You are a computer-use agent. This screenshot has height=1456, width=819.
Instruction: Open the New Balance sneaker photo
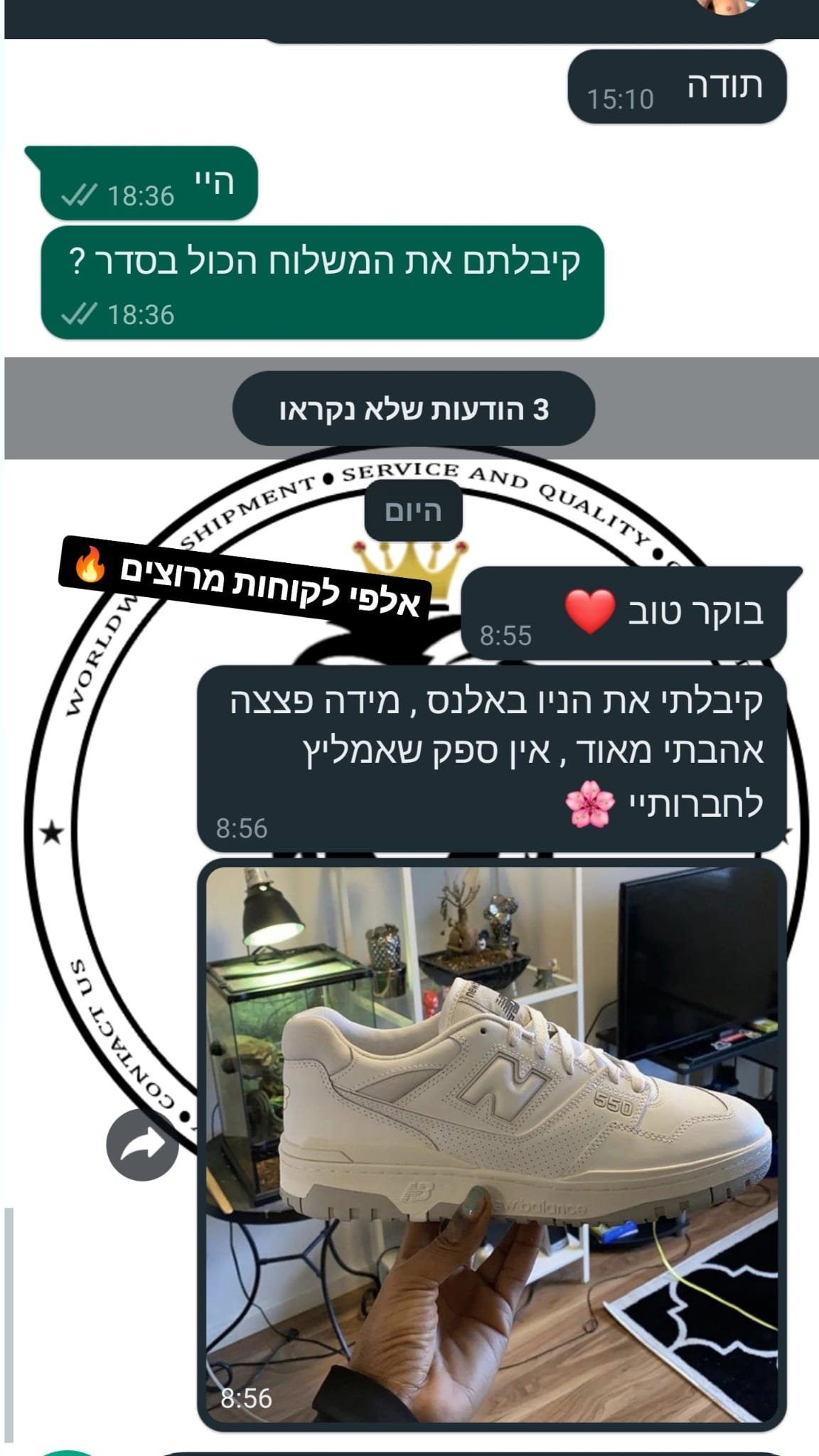pos(492,1145)
